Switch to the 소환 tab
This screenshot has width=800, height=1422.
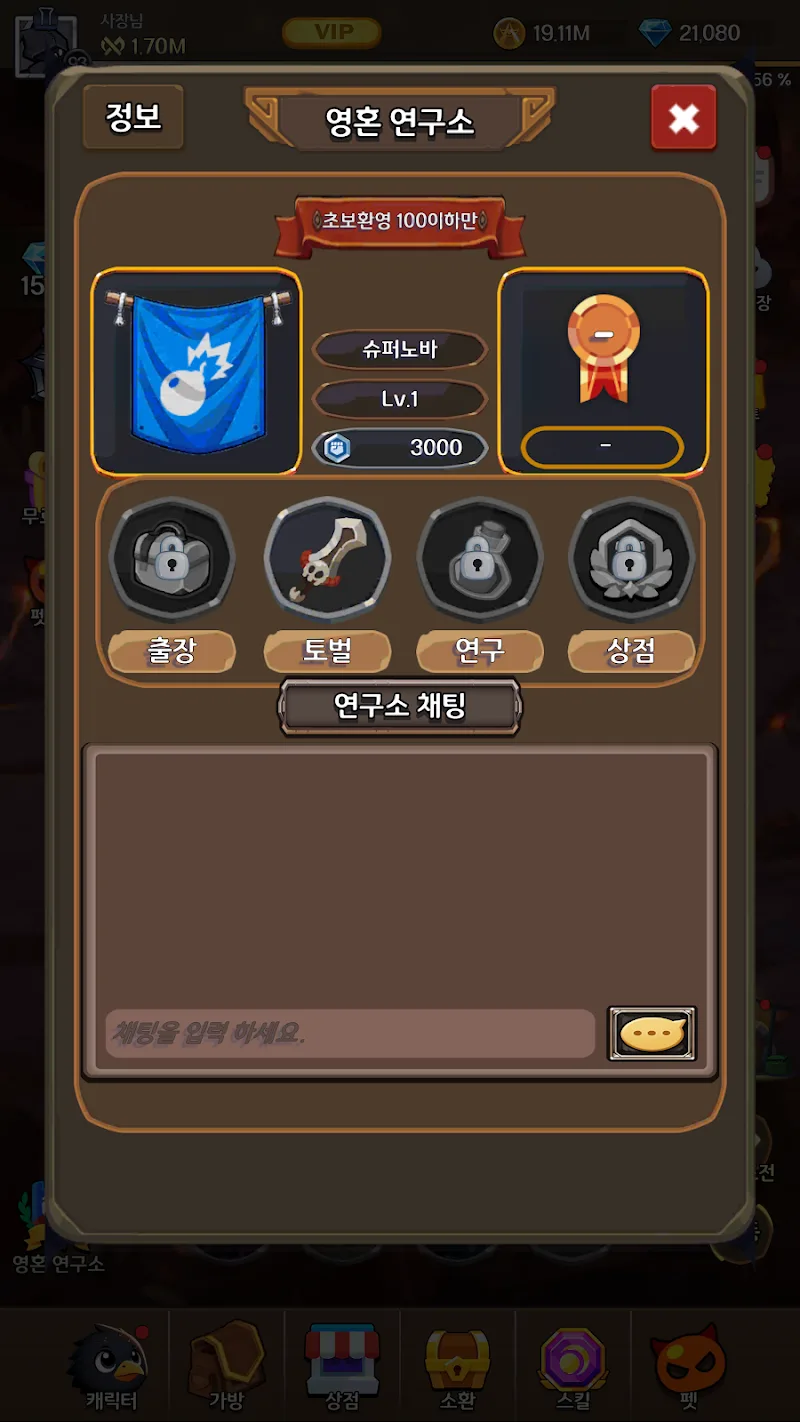click(x=457, y=1366)
